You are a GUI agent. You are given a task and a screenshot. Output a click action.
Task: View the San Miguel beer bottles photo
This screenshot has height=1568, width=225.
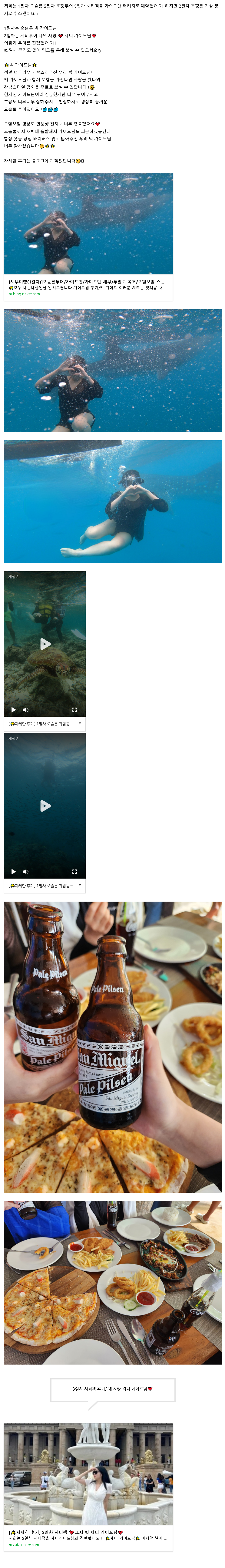(113, 1047)
